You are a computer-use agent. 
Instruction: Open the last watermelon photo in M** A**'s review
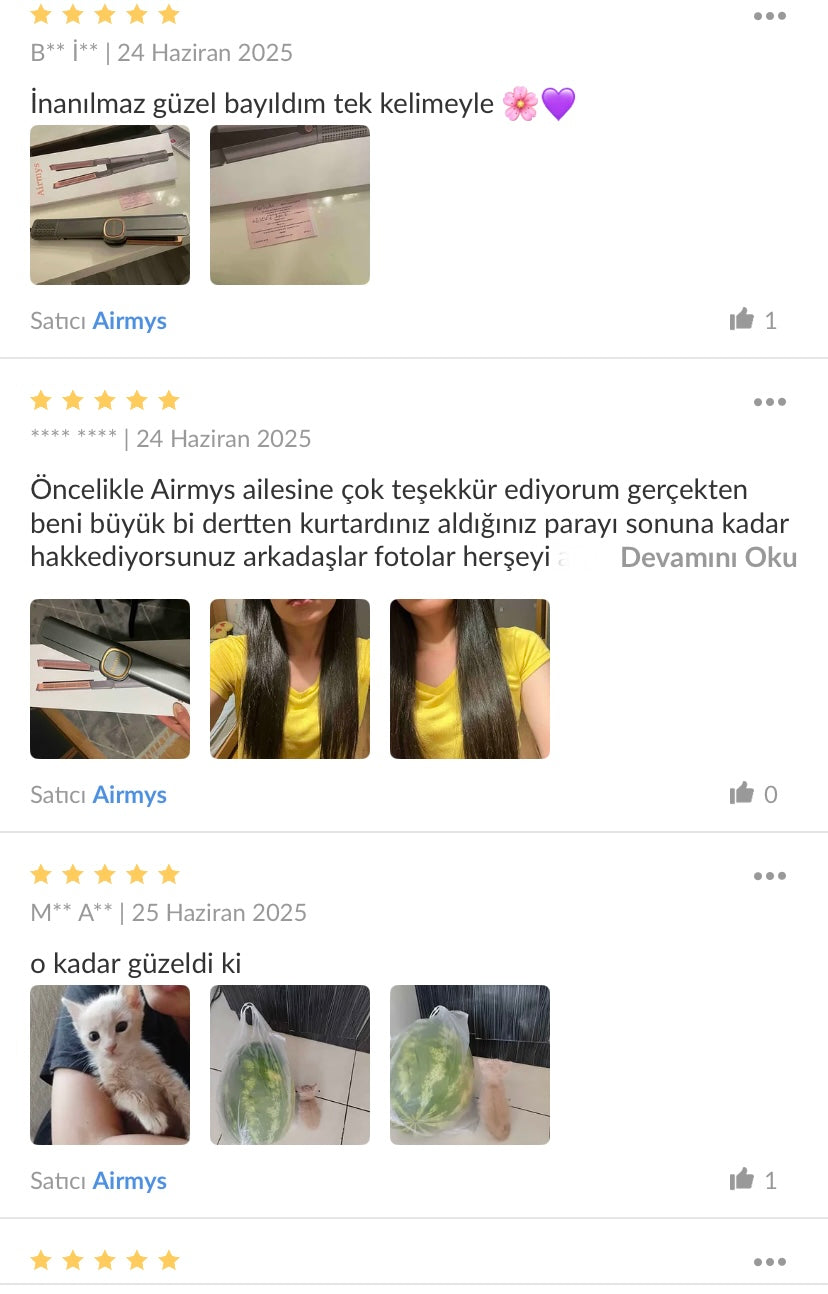[x=470, y=1065]
